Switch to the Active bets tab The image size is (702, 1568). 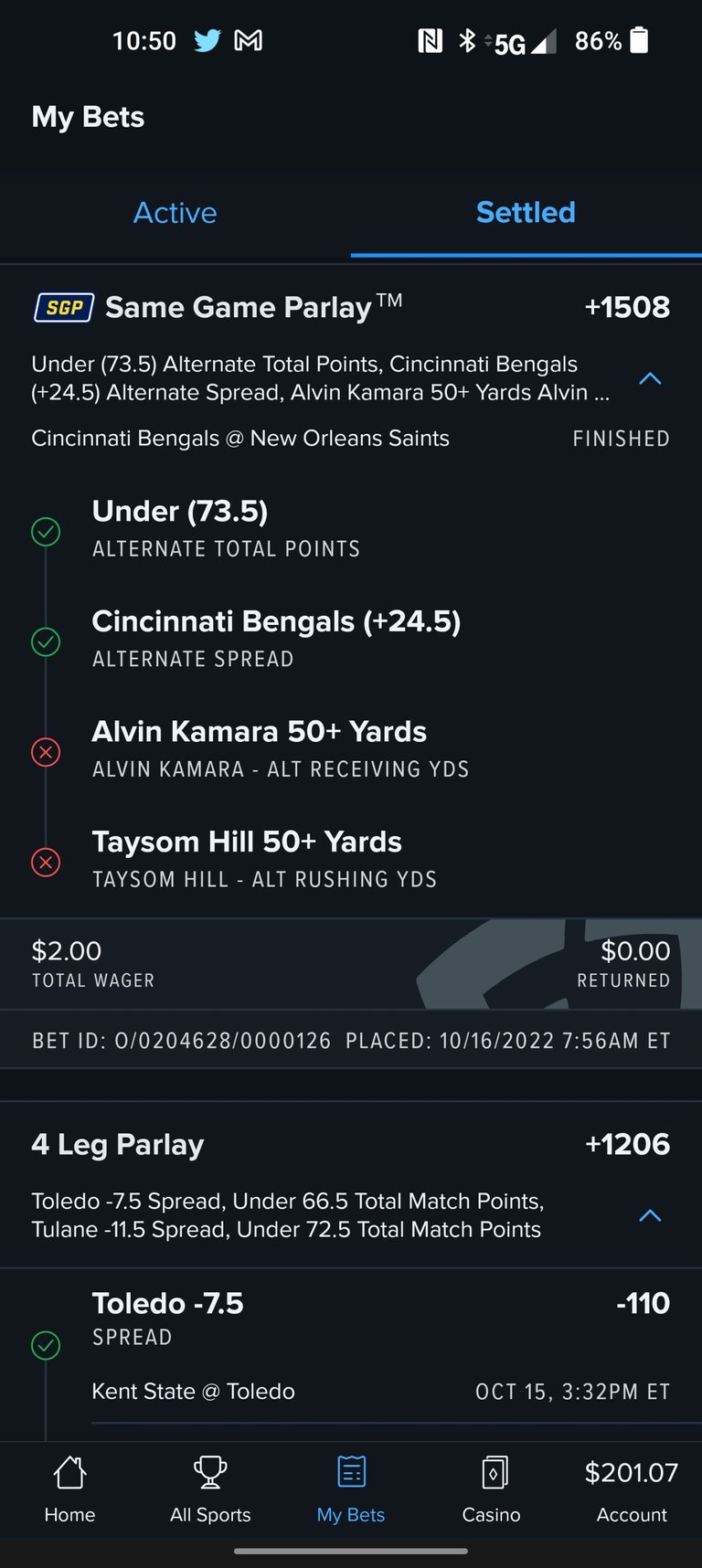click(175, 213)
